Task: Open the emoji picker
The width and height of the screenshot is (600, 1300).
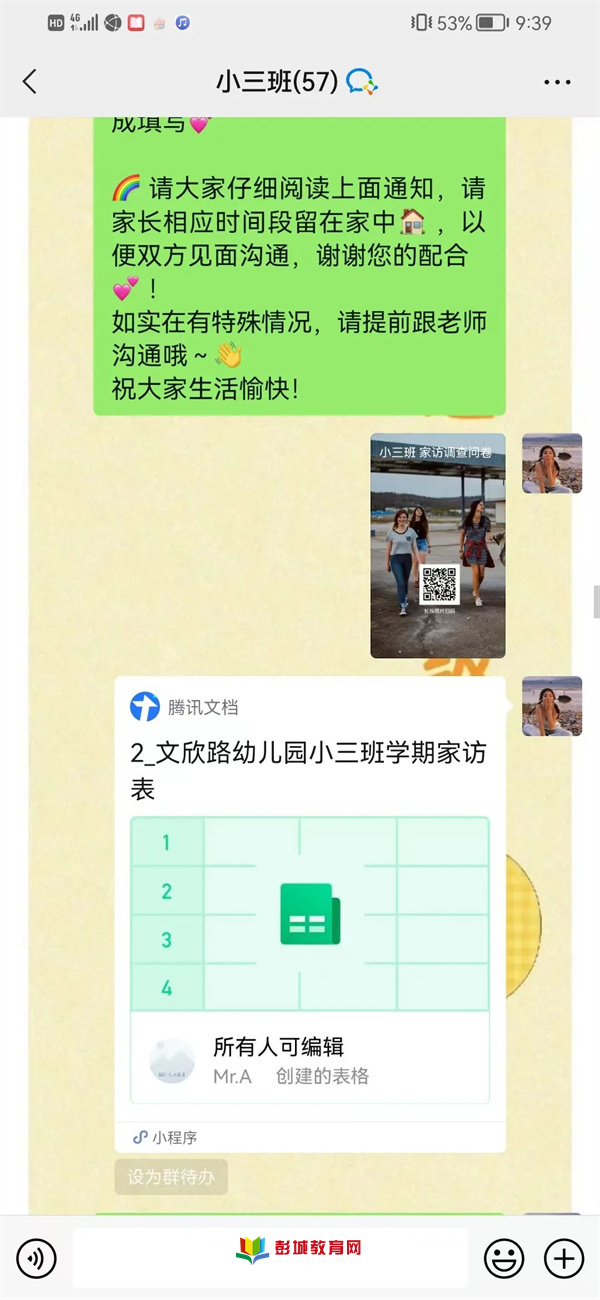Action: click(x=504, y=1257)
